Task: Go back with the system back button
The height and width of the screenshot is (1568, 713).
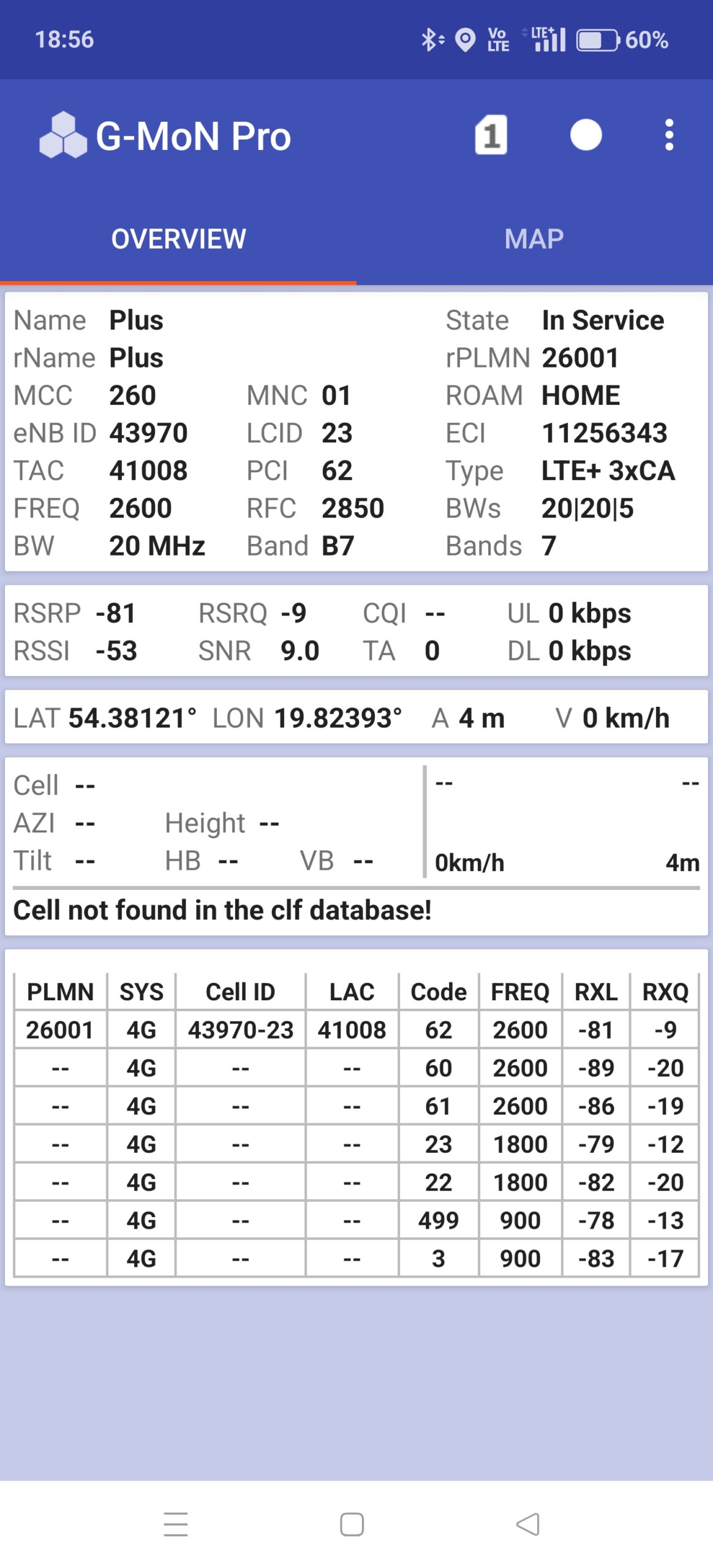Action: [527, 1524]
